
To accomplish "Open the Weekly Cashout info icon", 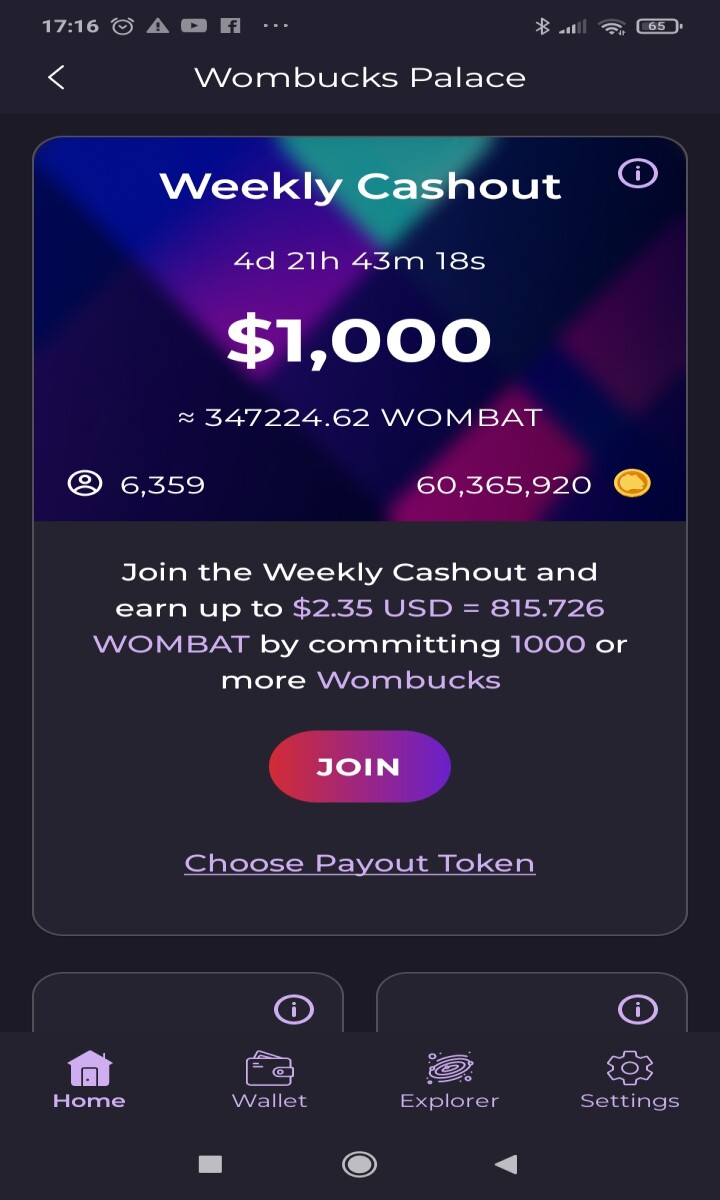I will 638,173.
